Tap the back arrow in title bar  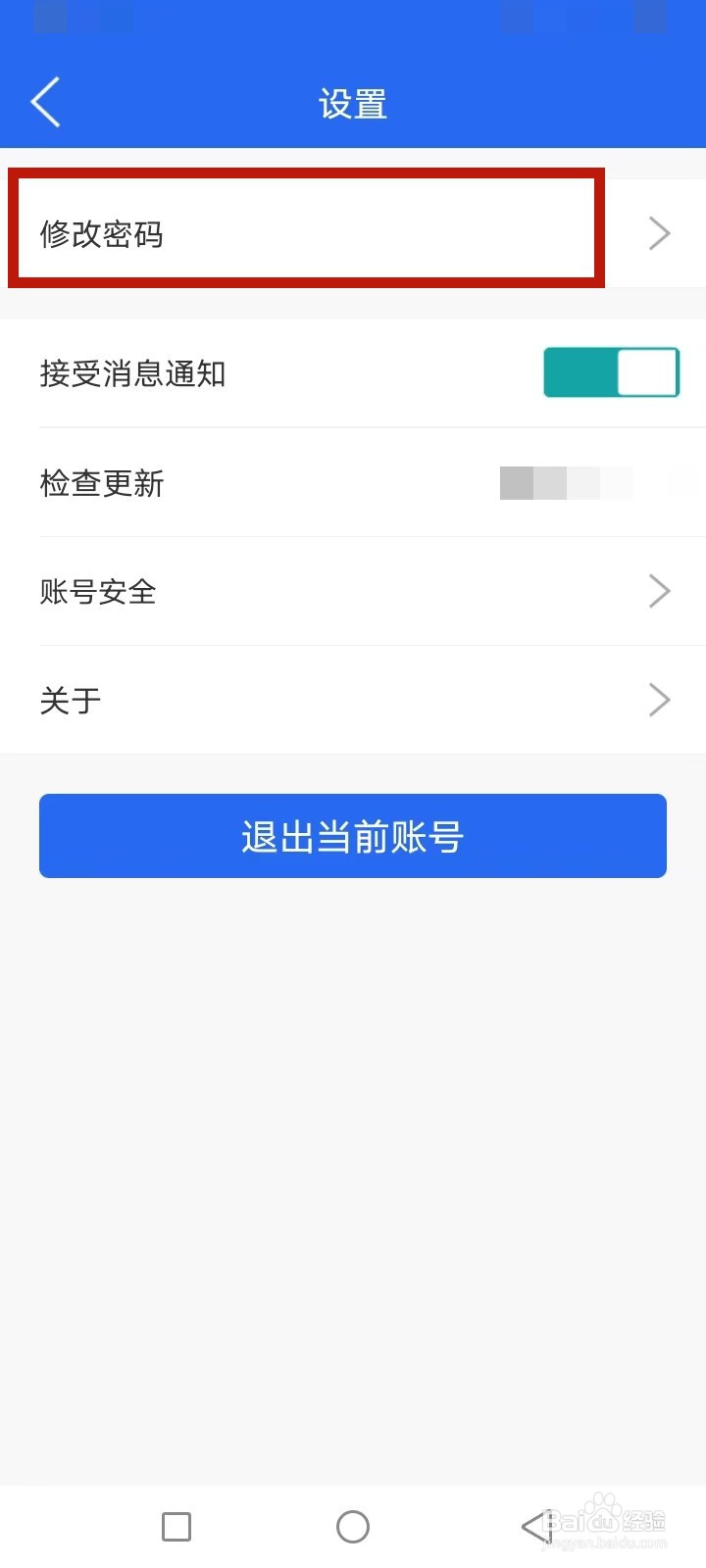(x=44, y=101)
